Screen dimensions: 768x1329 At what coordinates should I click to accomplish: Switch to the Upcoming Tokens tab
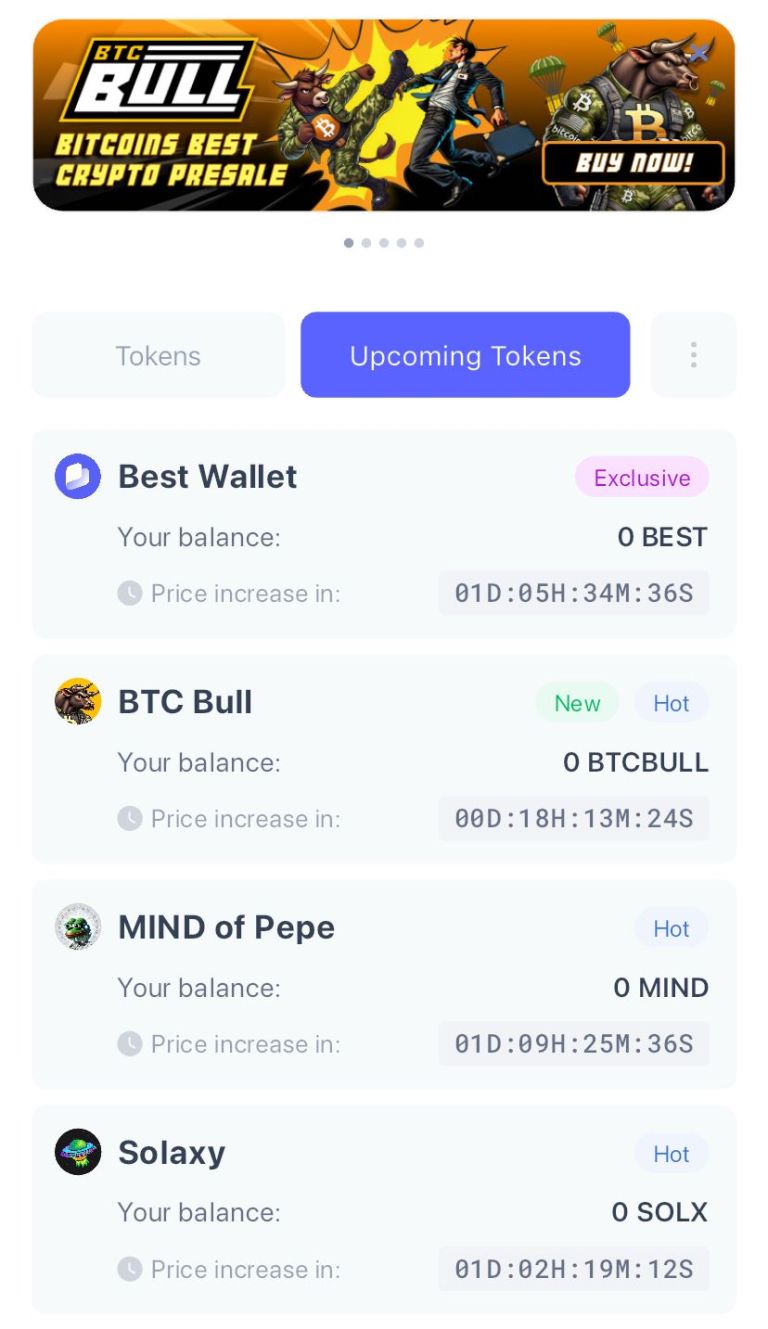pyautogui.click(x=465, y=355)
